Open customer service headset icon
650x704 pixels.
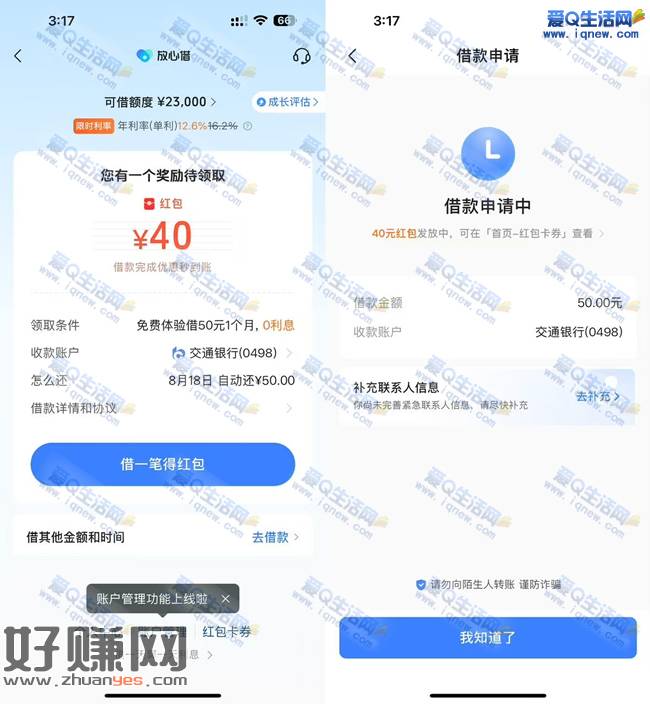(x=301, y=56)
